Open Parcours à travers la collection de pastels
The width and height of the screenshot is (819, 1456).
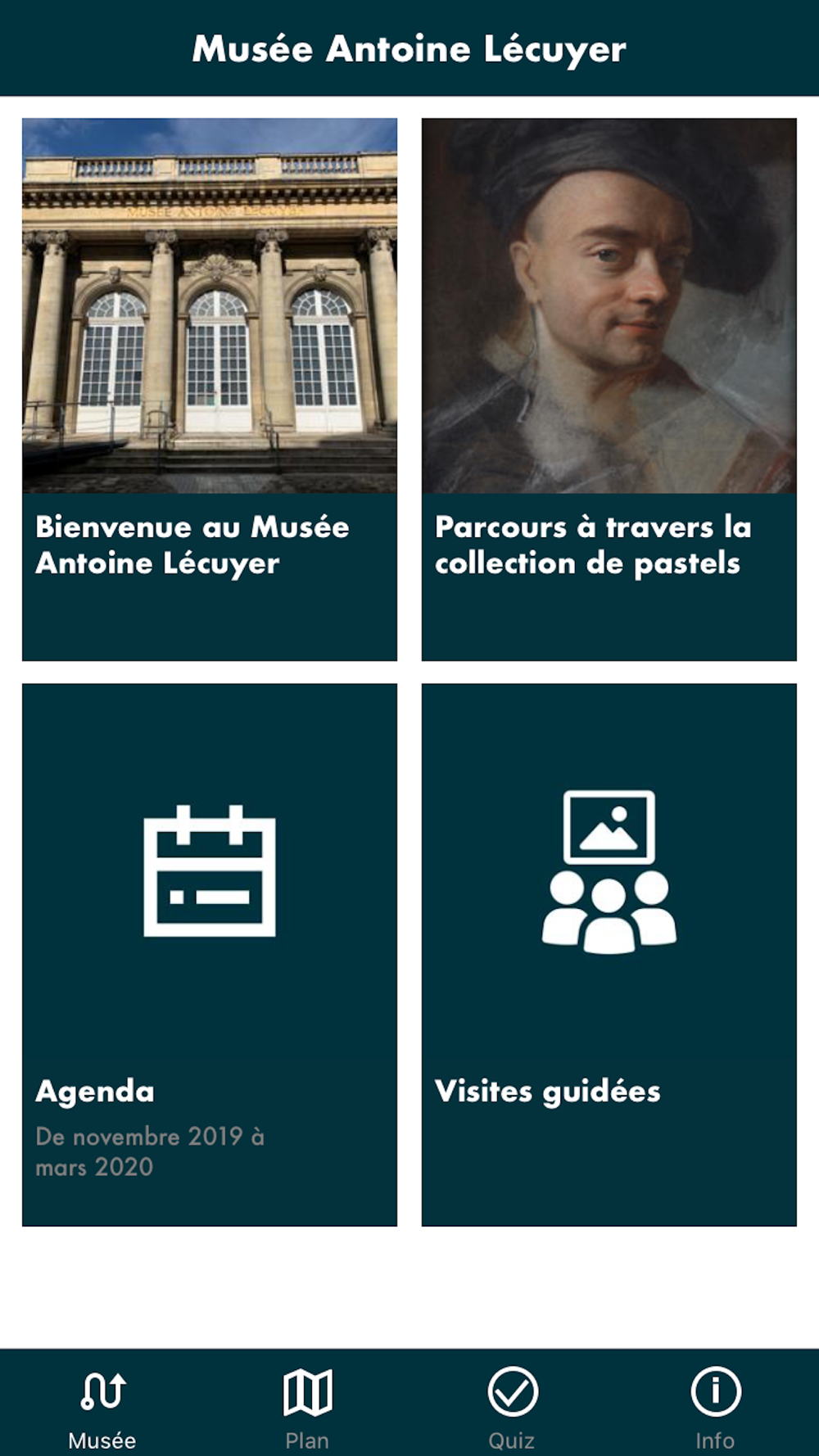(609, 389)
